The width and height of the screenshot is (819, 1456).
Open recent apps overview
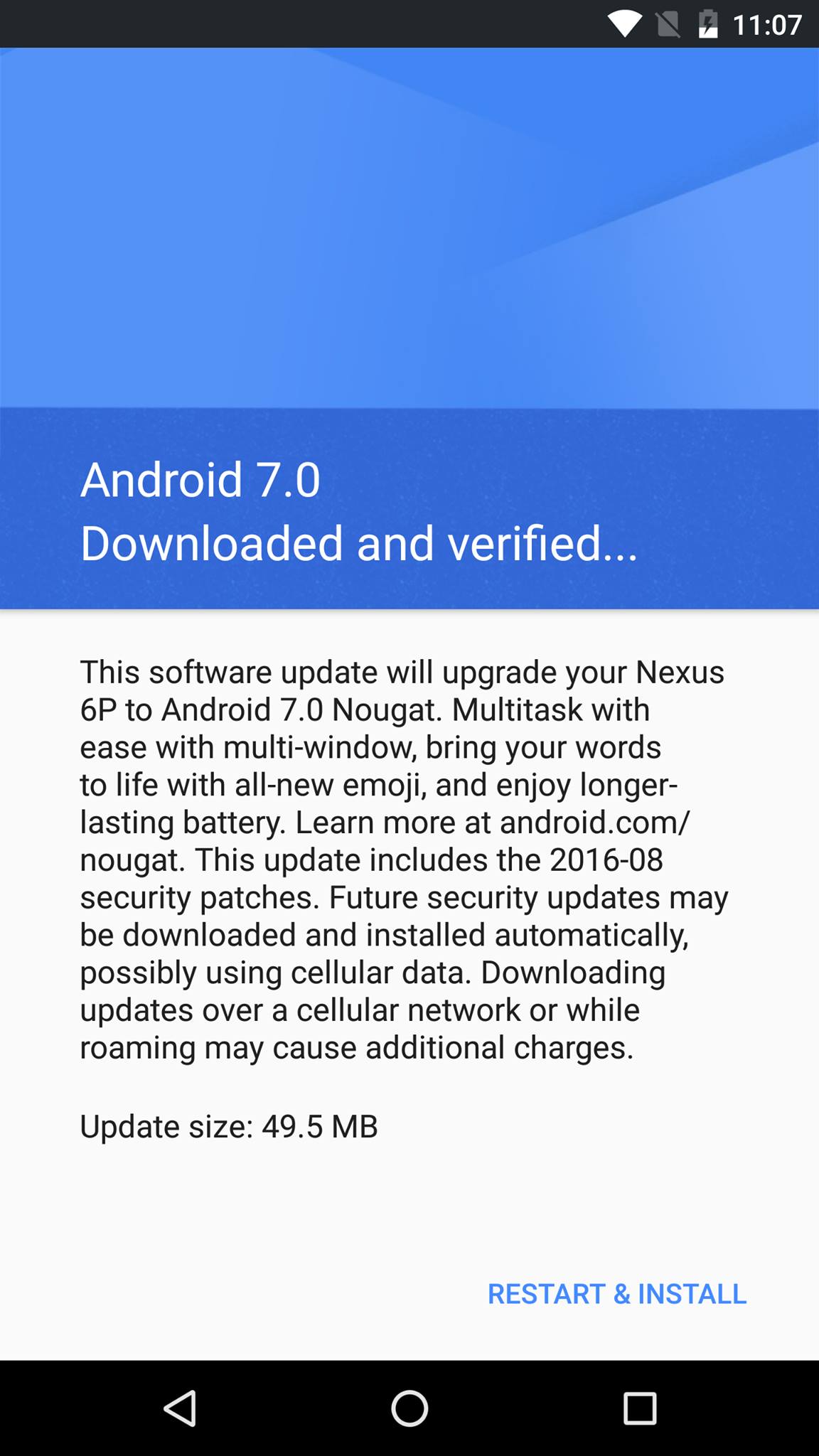click(639, 1408)
